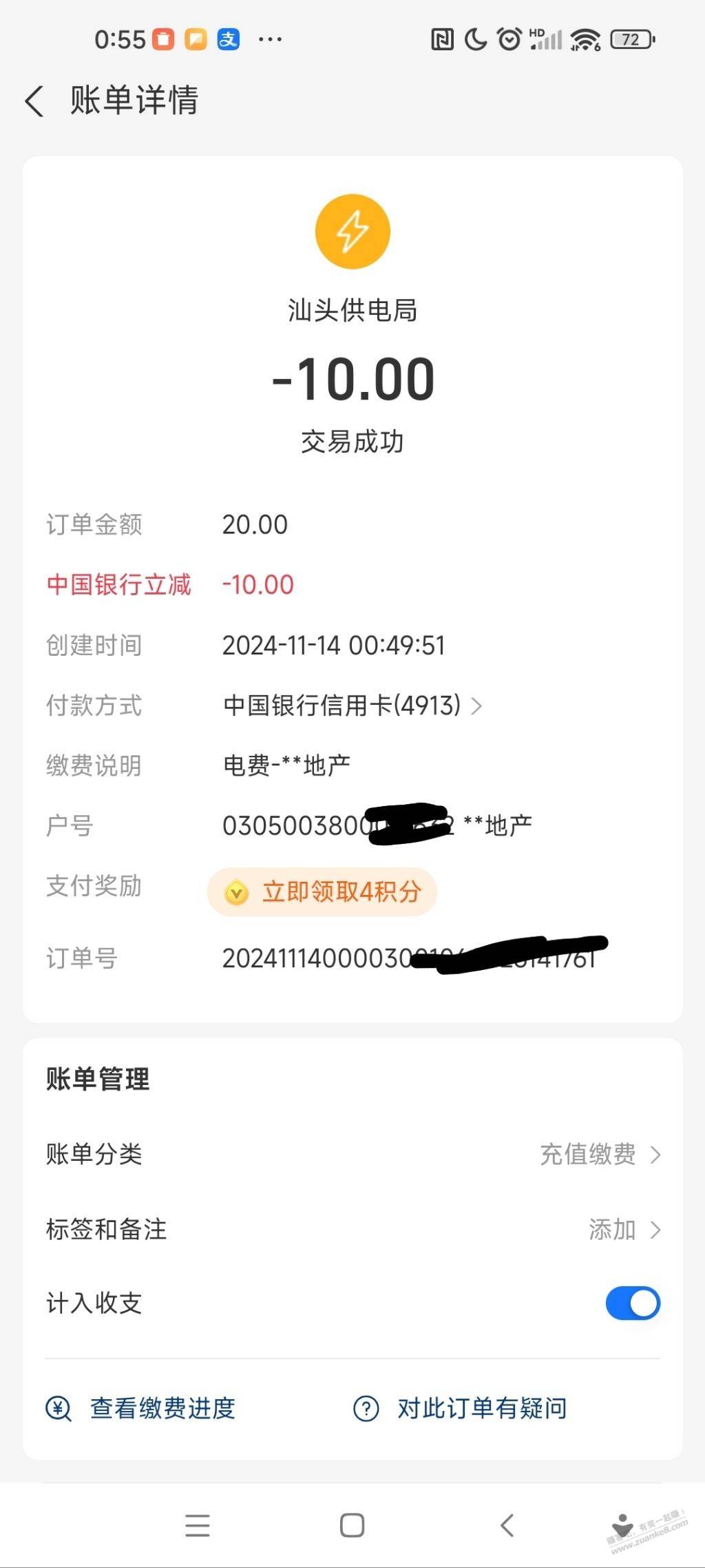Open 账单分类 category row
This screenshot has width=705, height=1568.
(352, 1154)
